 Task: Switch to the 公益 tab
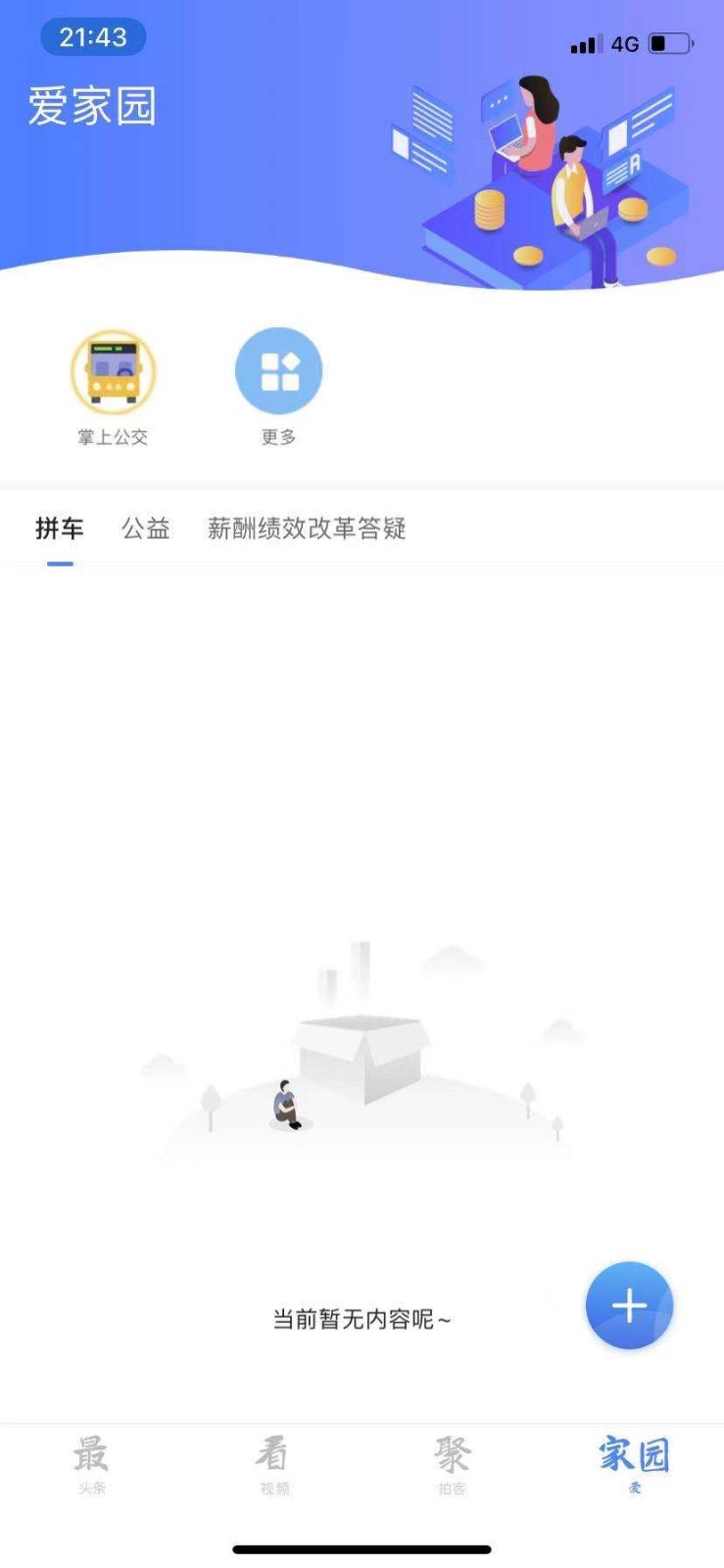pyautogui.click(x=146, y=529)
